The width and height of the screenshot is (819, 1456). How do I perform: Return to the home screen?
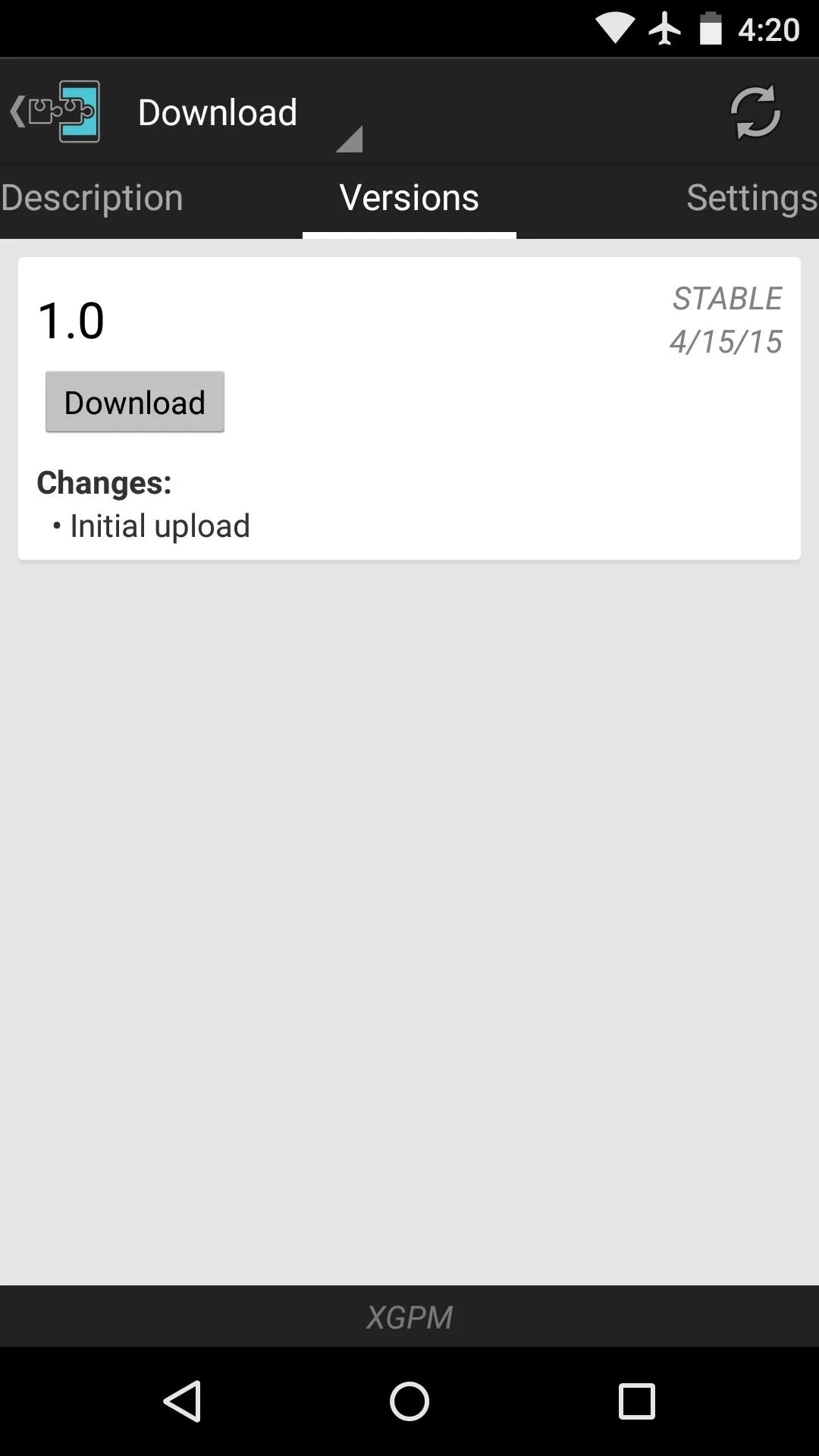pyautogui.click(x=409, y=1401)
